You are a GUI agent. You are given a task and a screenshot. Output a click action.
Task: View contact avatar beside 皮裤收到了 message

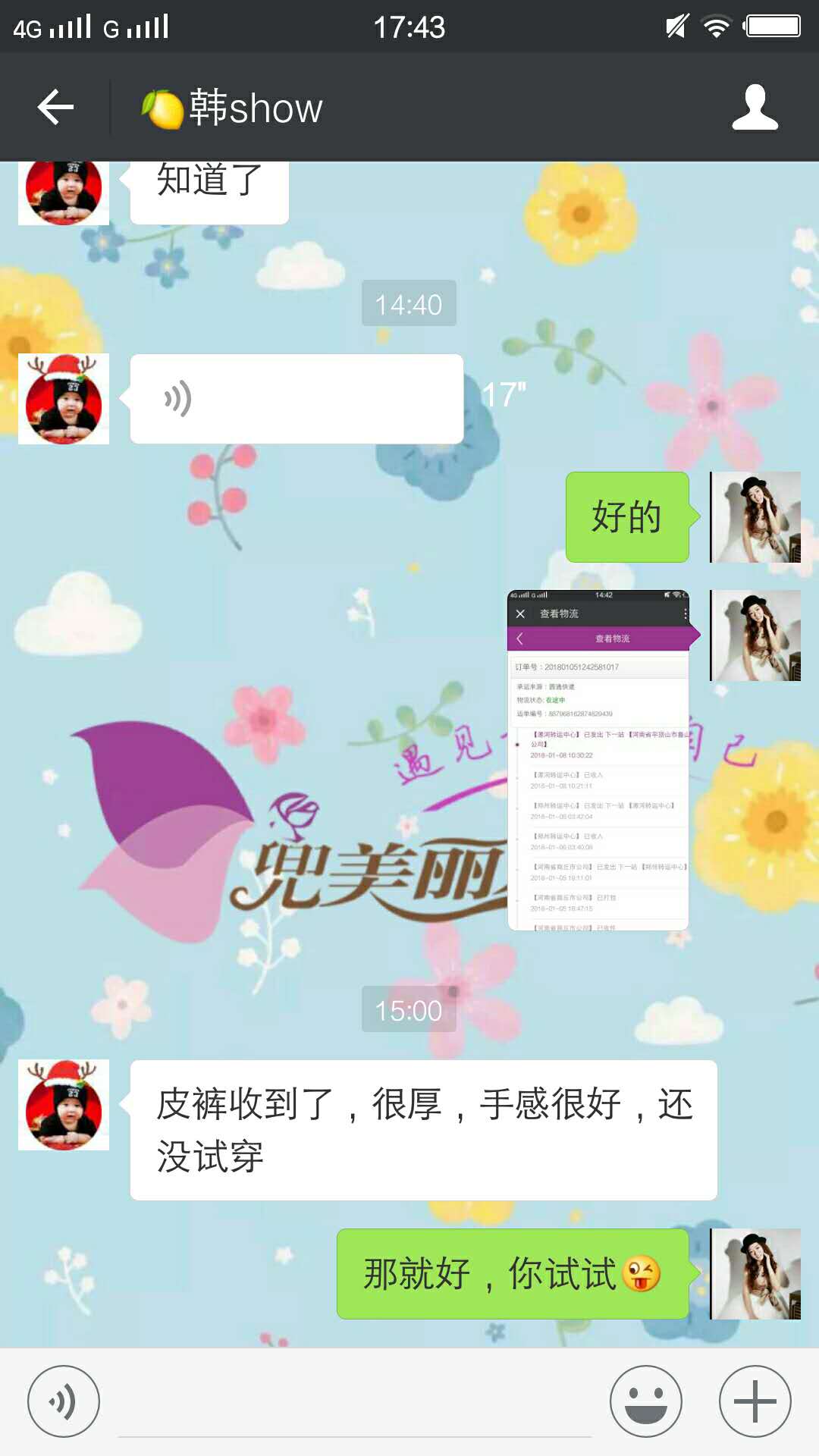(64, 1105)
